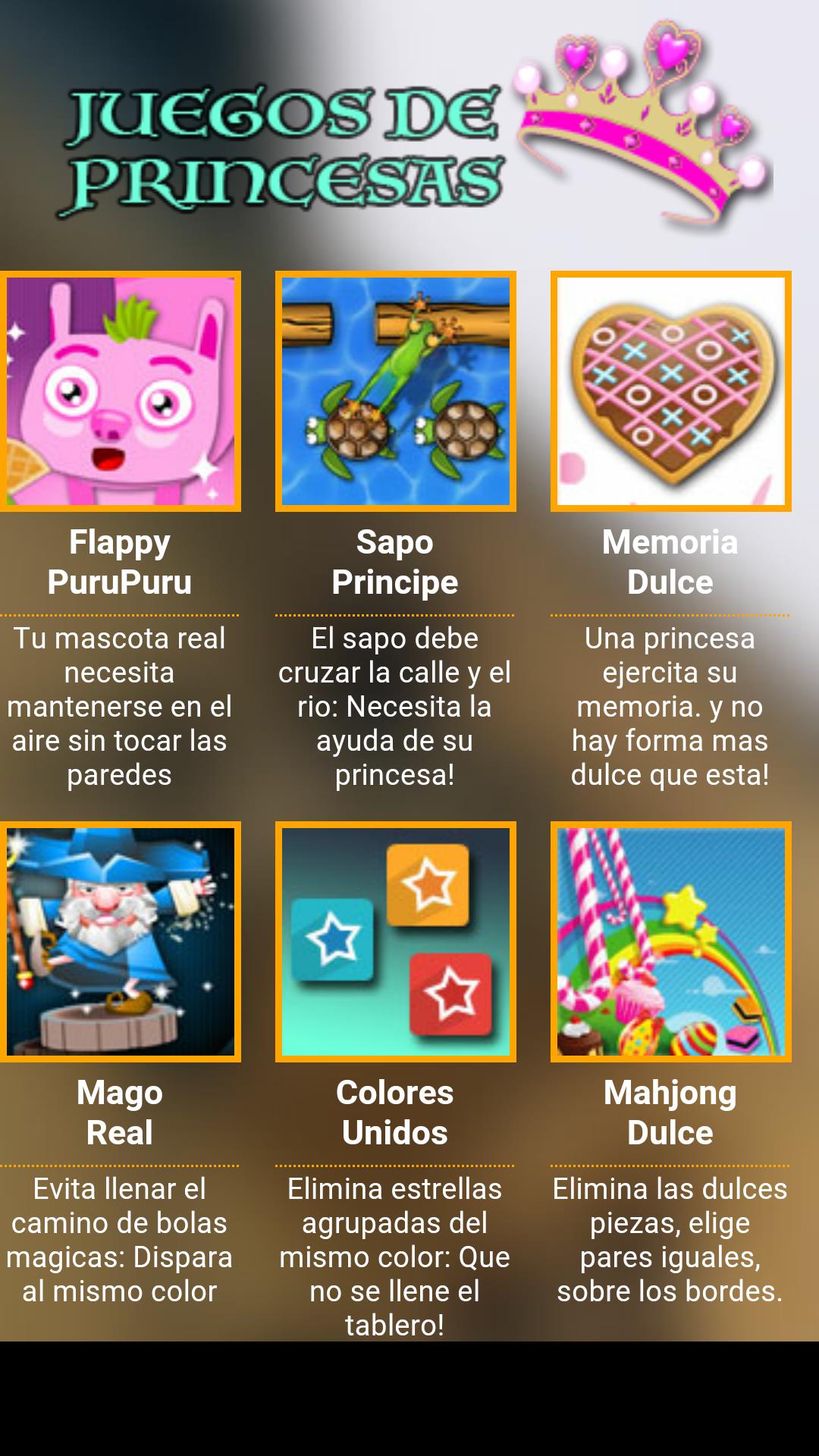Click the Colores Unidos heading
The image size is (819, 1456).
[x=394, y=1113]
